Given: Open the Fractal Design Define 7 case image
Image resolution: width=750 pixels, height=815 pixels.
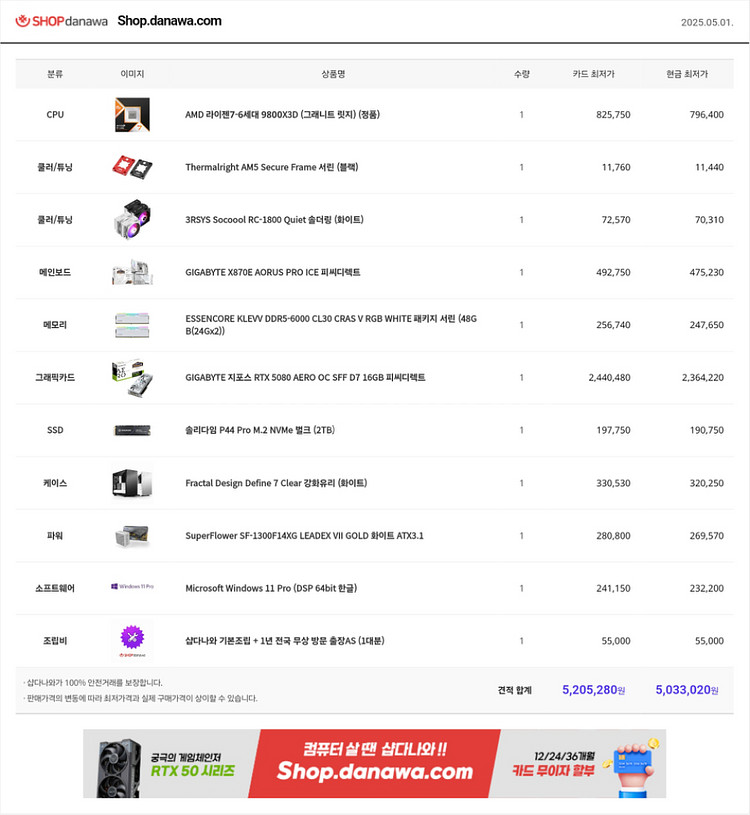Looking at the screenshot, I should (x=131, y=483).
